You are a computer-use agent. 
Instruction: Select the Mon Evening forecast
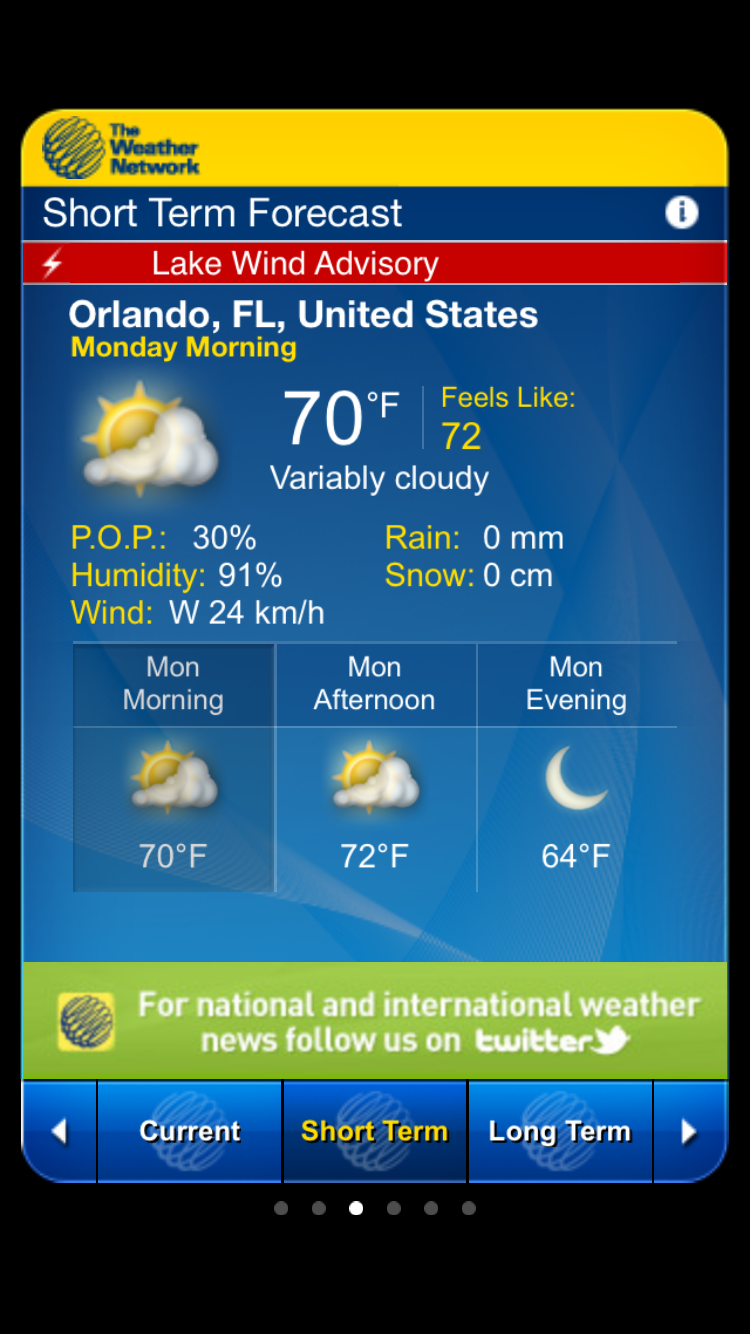pyautogui.click(x=577, y=767)
